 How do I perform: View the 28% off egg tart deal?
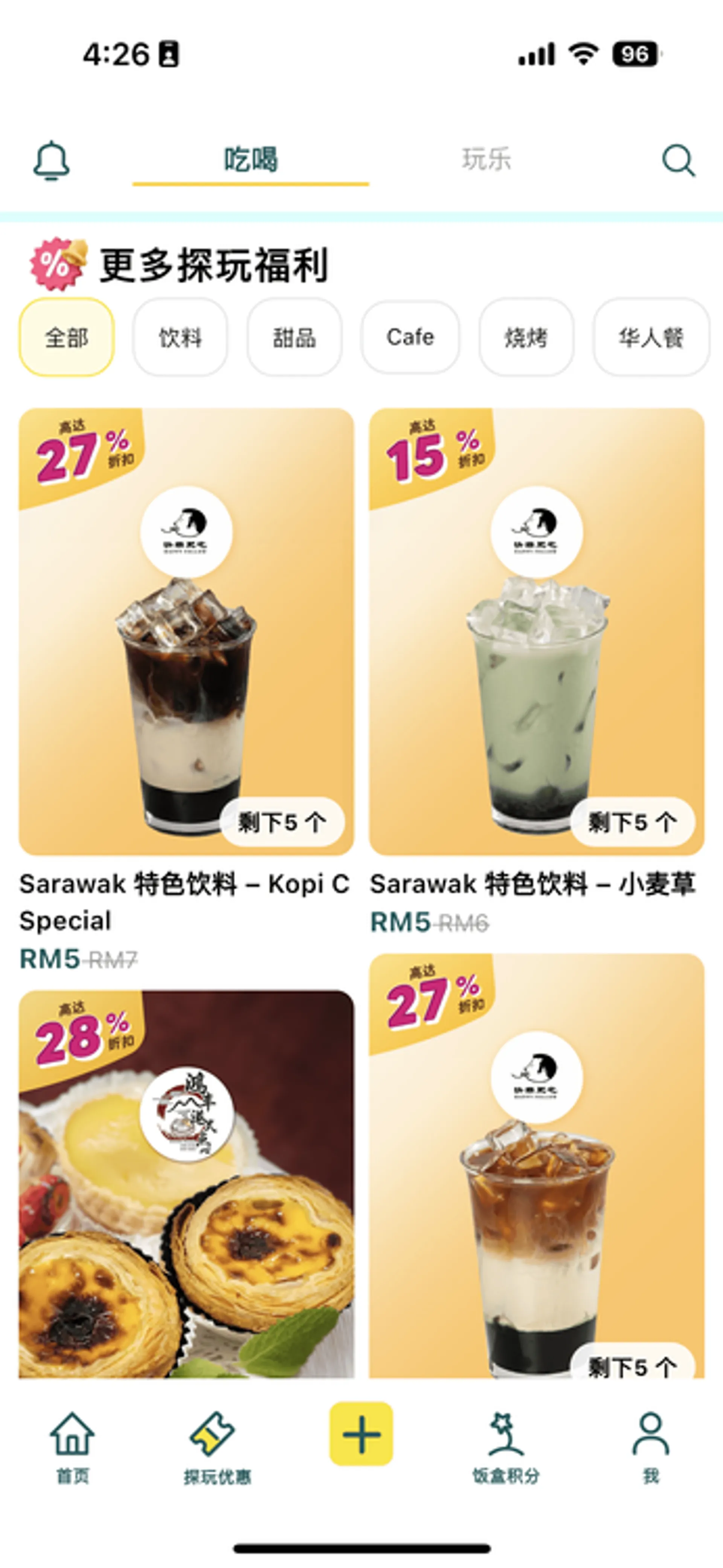click(186, 1184)
